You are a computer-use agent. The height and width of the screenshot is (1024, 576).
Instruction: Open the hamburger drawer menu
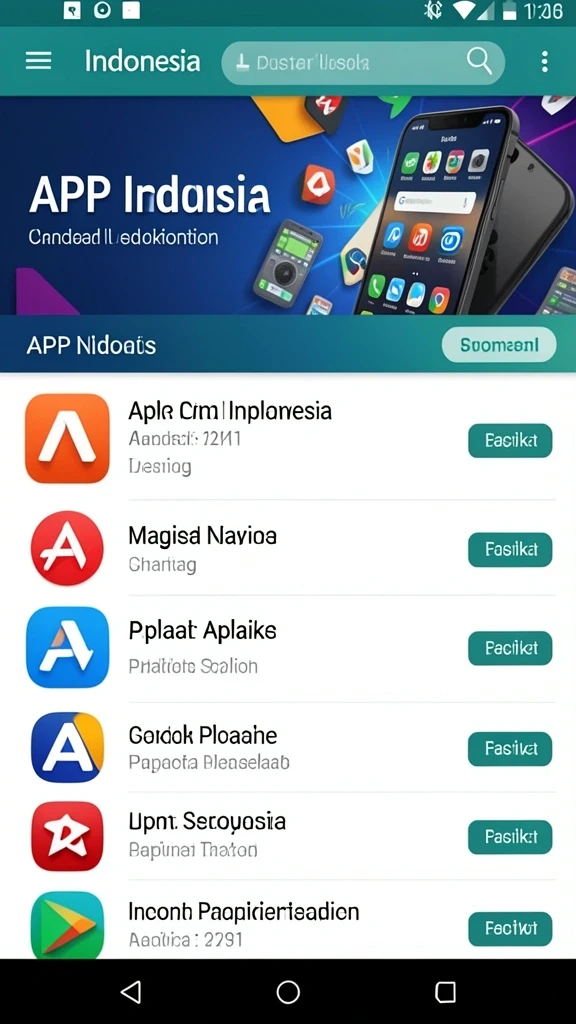39,61
